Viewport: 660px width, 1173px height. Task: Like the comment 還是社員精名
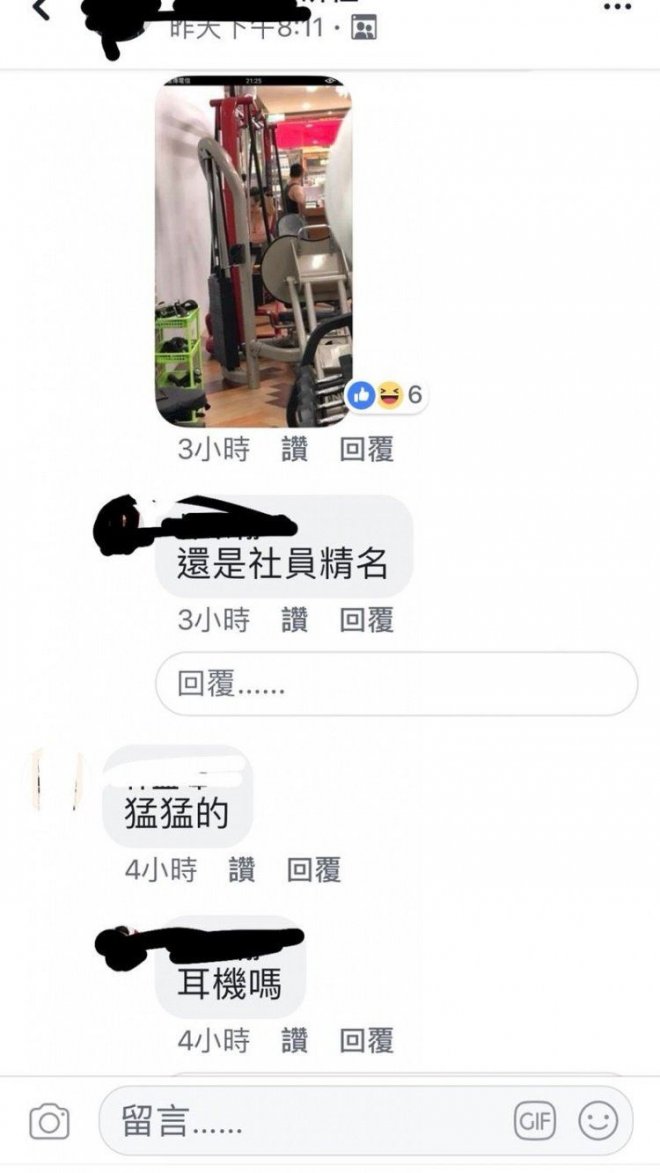coord(294,621)
